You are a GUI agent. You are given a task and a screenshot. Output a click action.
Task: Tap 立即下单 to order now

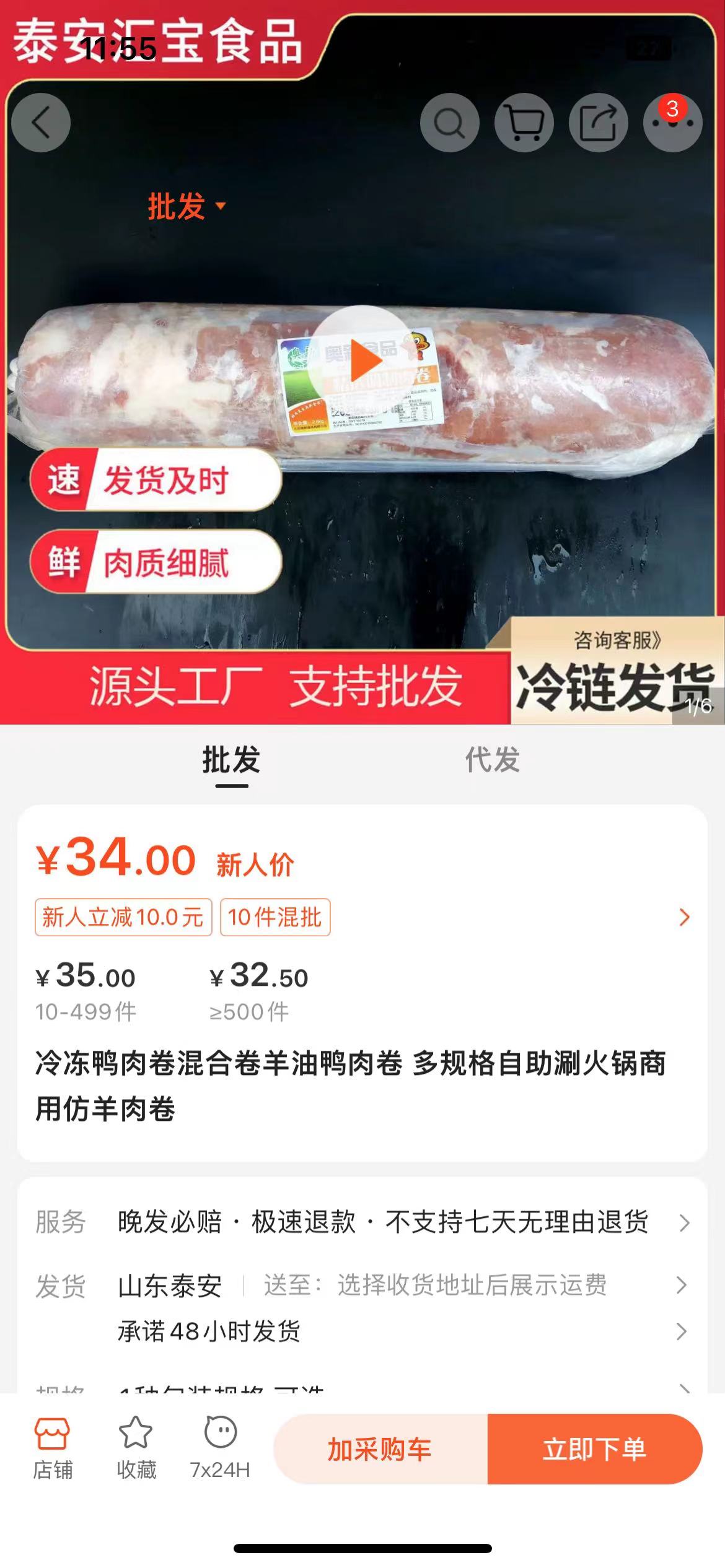point(594,1449)
